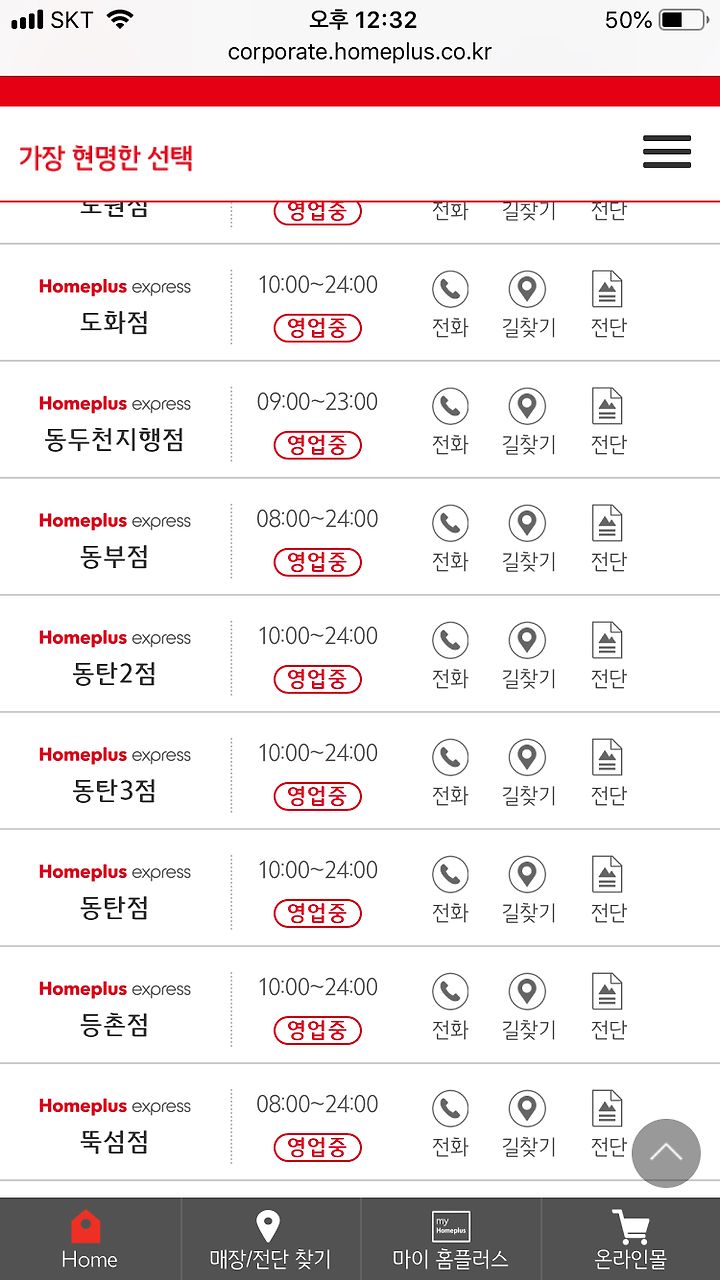Call the 등촌점 store
This screenshot has width=720, height=1280.
coord(450,1007)
